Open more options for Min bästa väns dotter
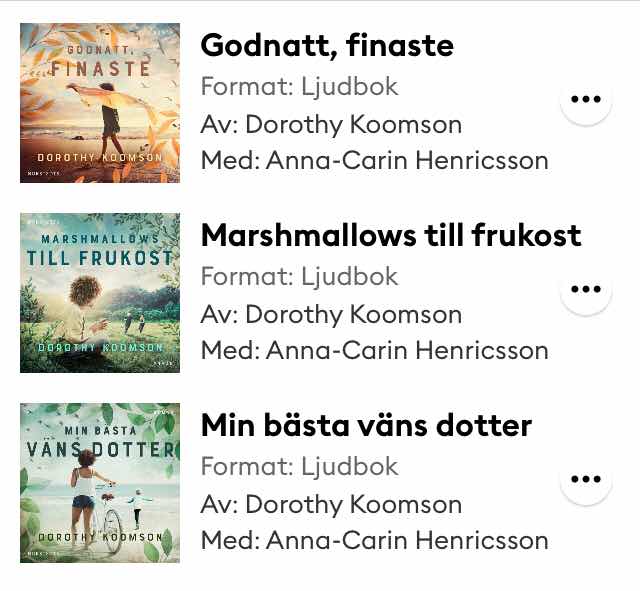Viewport: 640px width, 591px height. tap(585, 480)
